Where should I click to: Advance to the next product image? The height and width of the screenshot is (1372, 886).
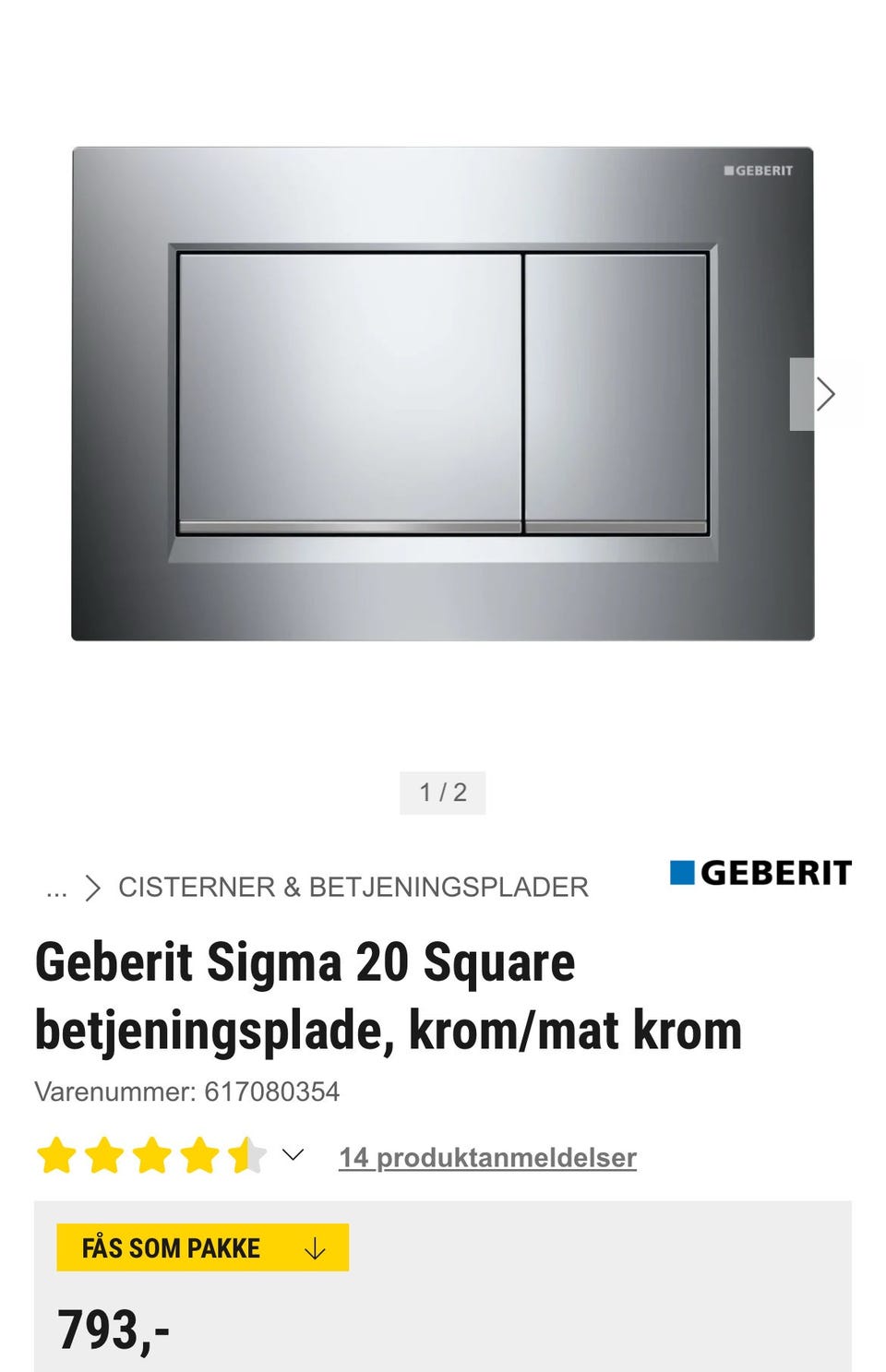824,394
